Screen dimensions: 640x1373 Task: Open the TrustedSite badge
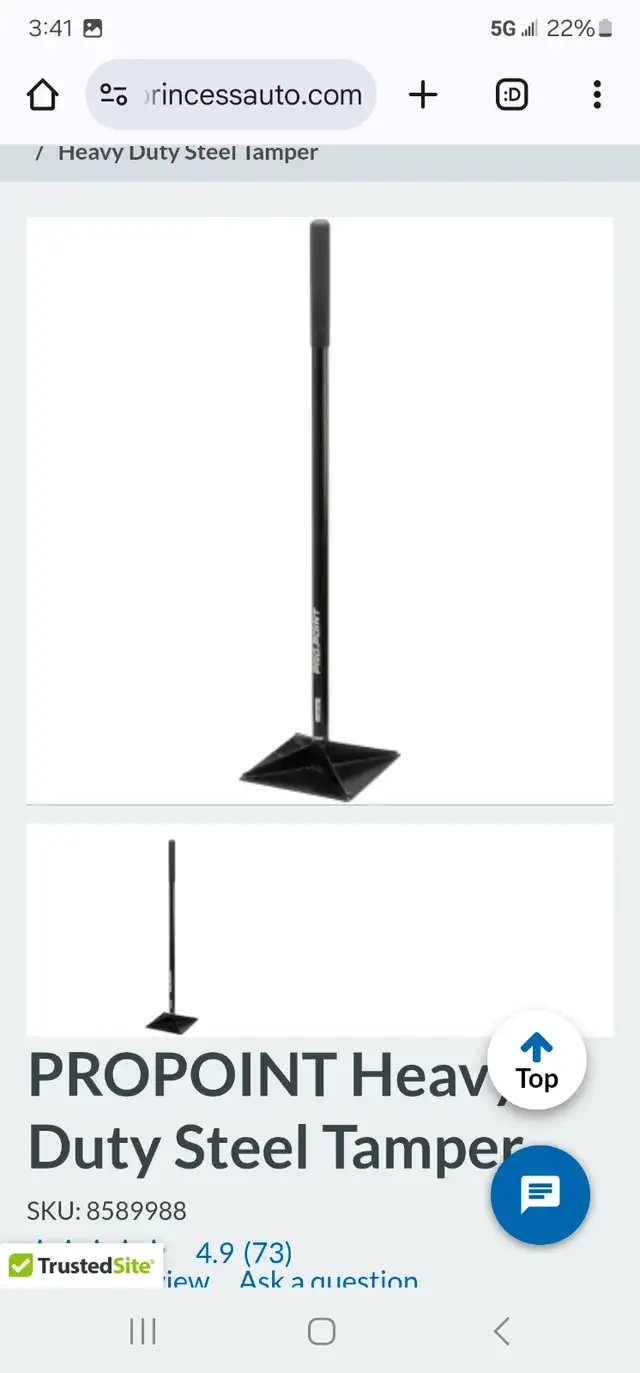coord(82,1266)
